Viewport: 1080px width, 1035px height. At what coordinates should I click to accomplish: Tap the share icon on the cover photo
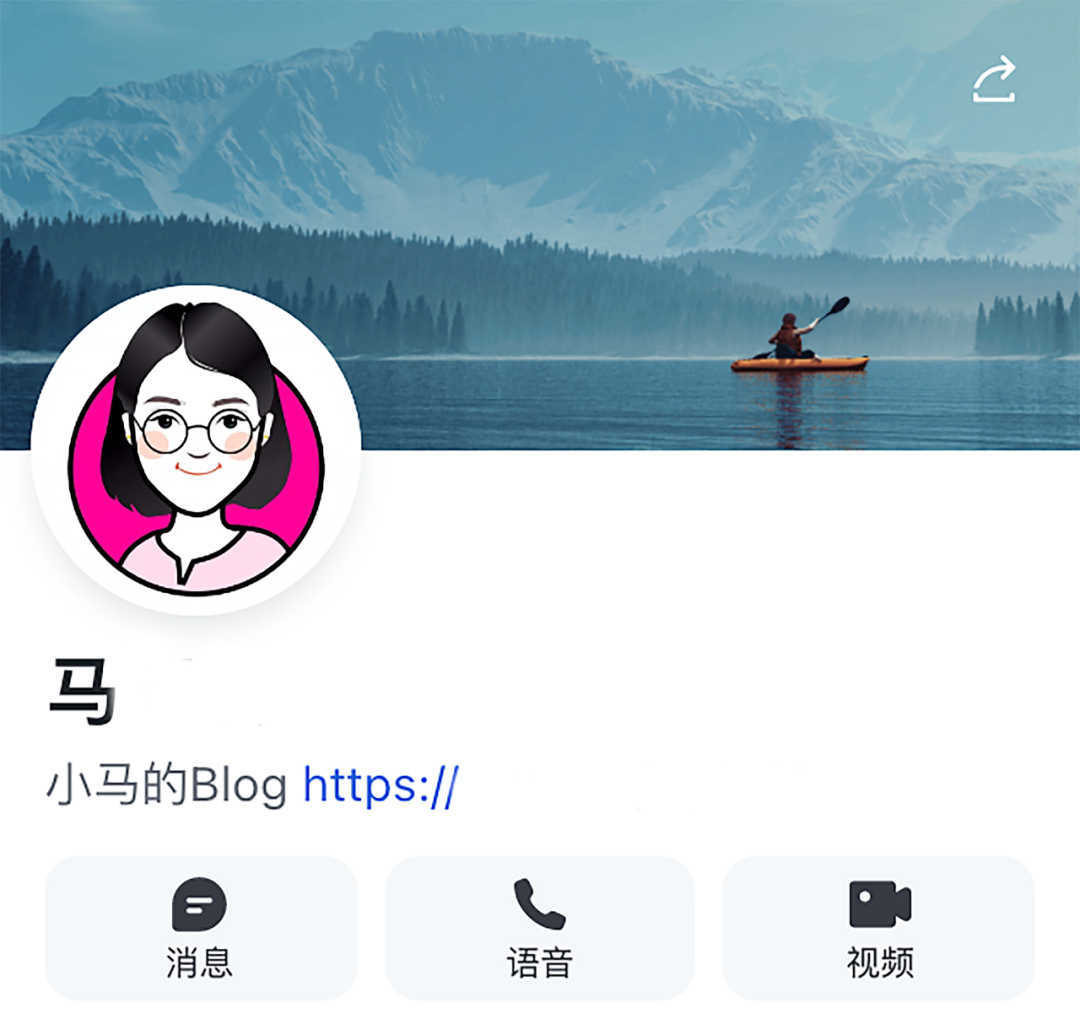click(x=994, y=80)
